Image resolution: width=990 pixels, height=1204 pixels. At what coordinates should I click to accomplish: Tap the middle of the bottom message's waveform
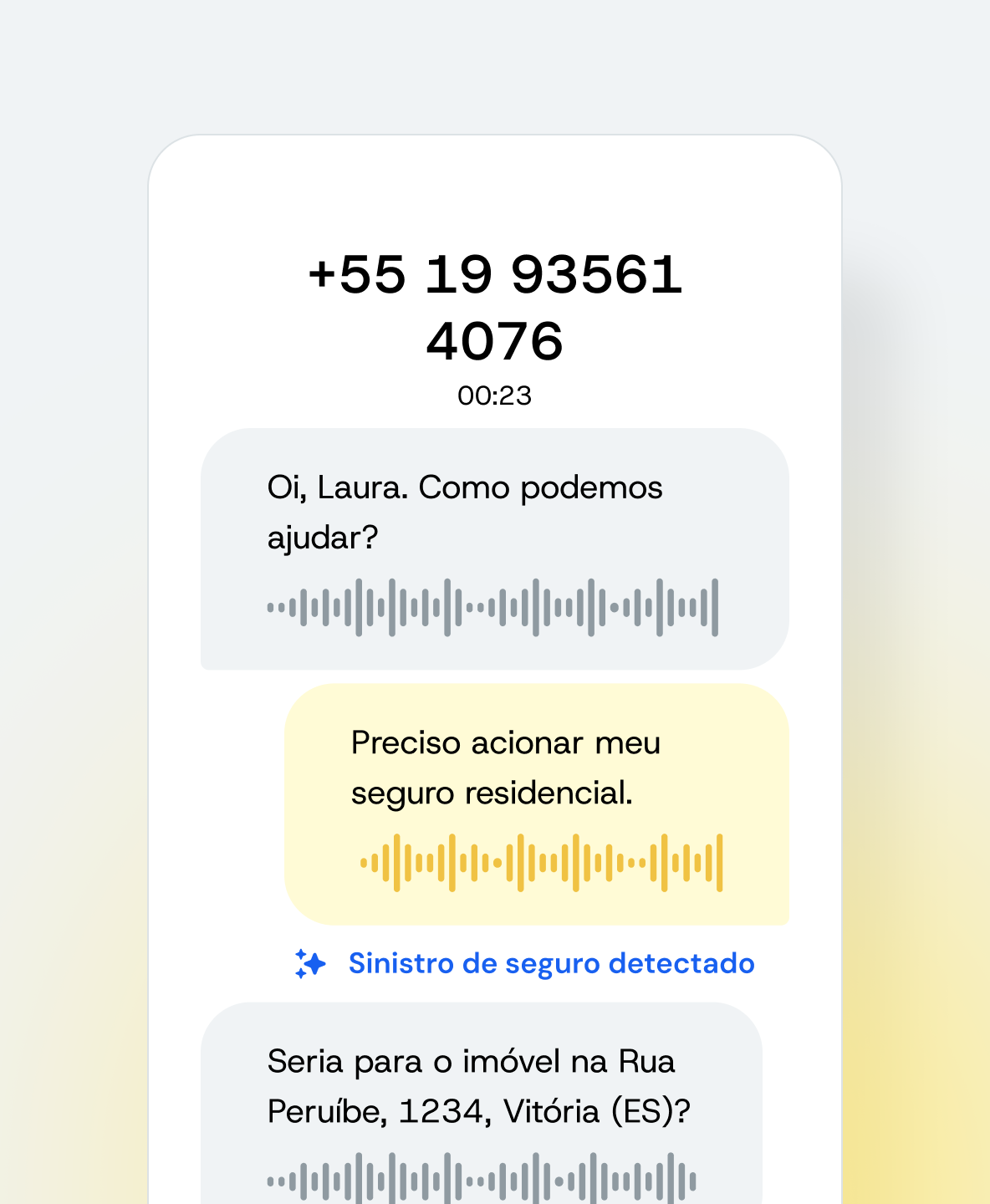pyautogui.click(x=485, y=1179)
